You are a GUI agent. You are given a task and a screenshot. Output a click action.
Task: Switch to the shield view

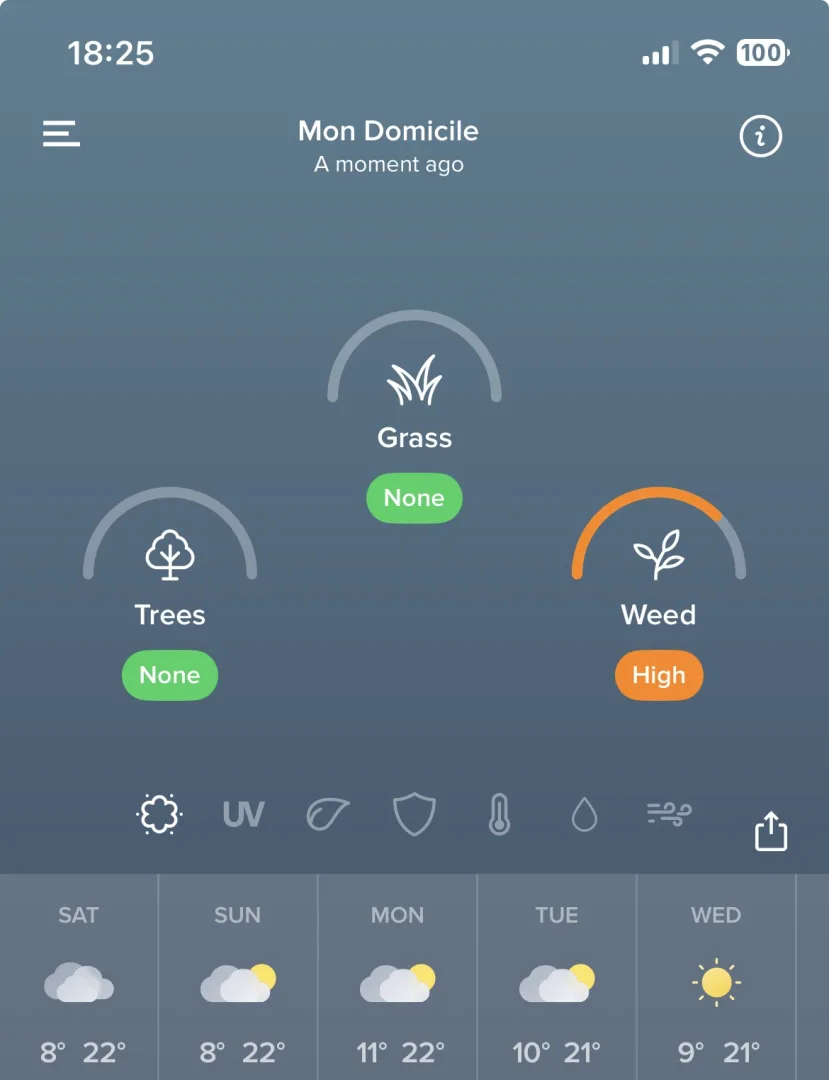pyautogui.click(x=414, y=816)
